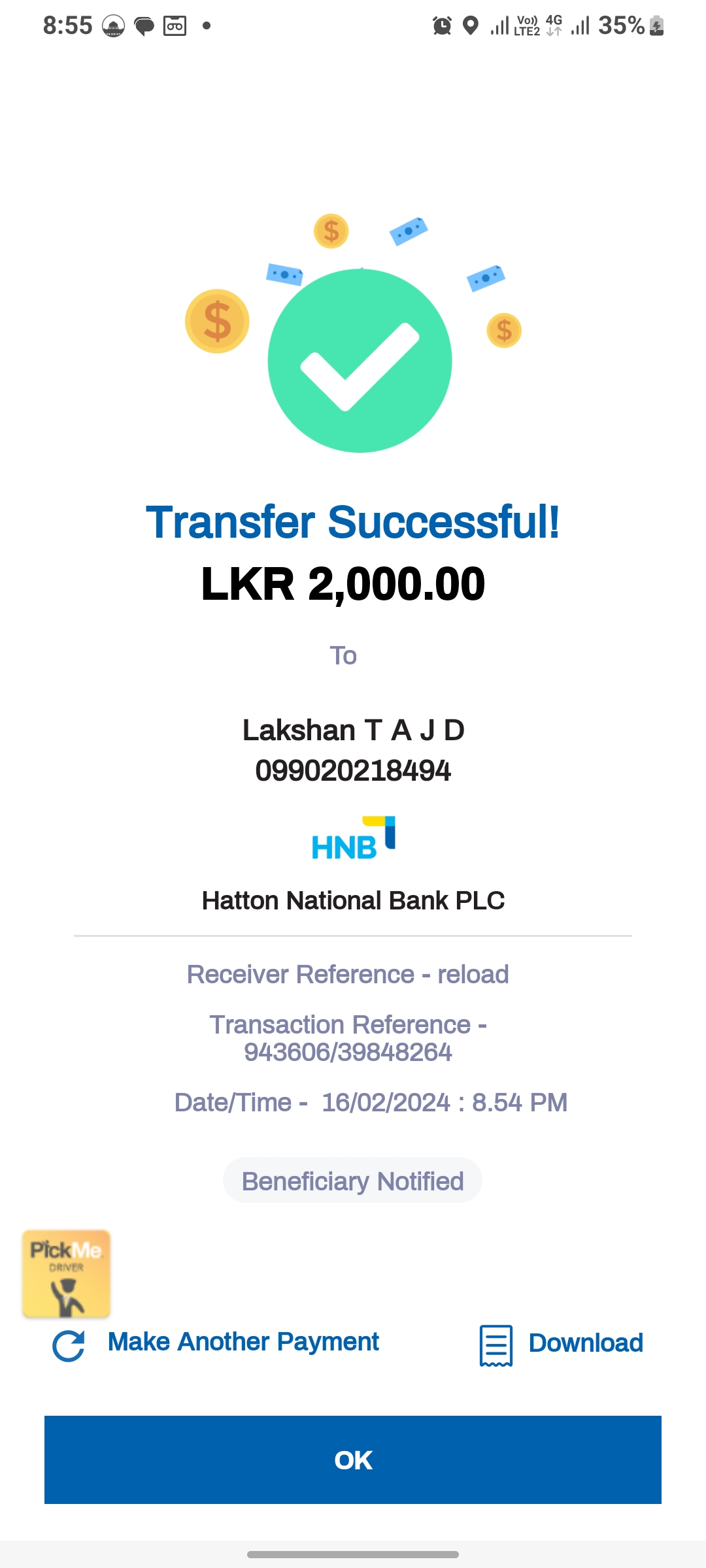The width and height of the screenshot is (706, 1568).
Task: Confirm with the OK button
Action: (353, 1460)
